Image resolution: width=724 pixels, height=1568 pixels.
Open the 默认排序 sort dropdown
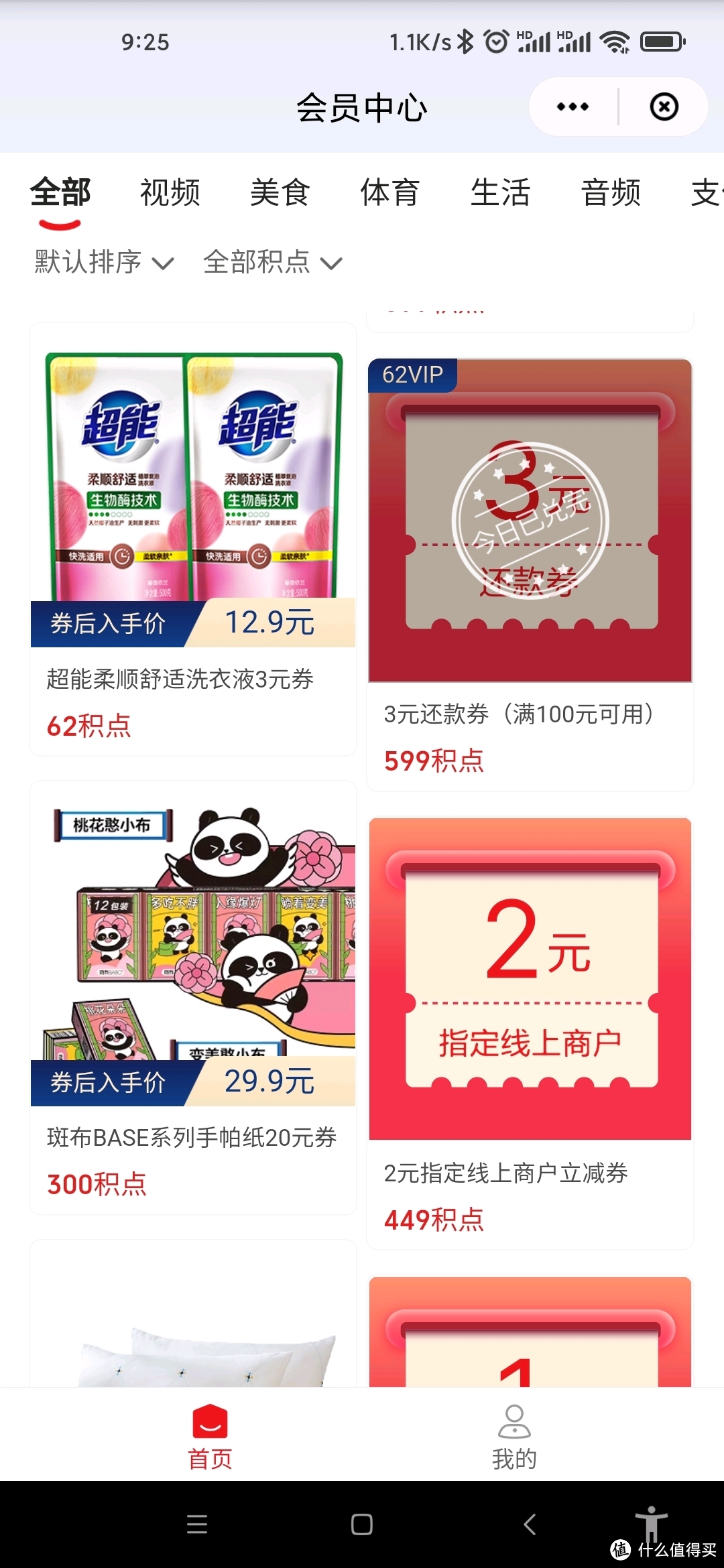point(86,263)
